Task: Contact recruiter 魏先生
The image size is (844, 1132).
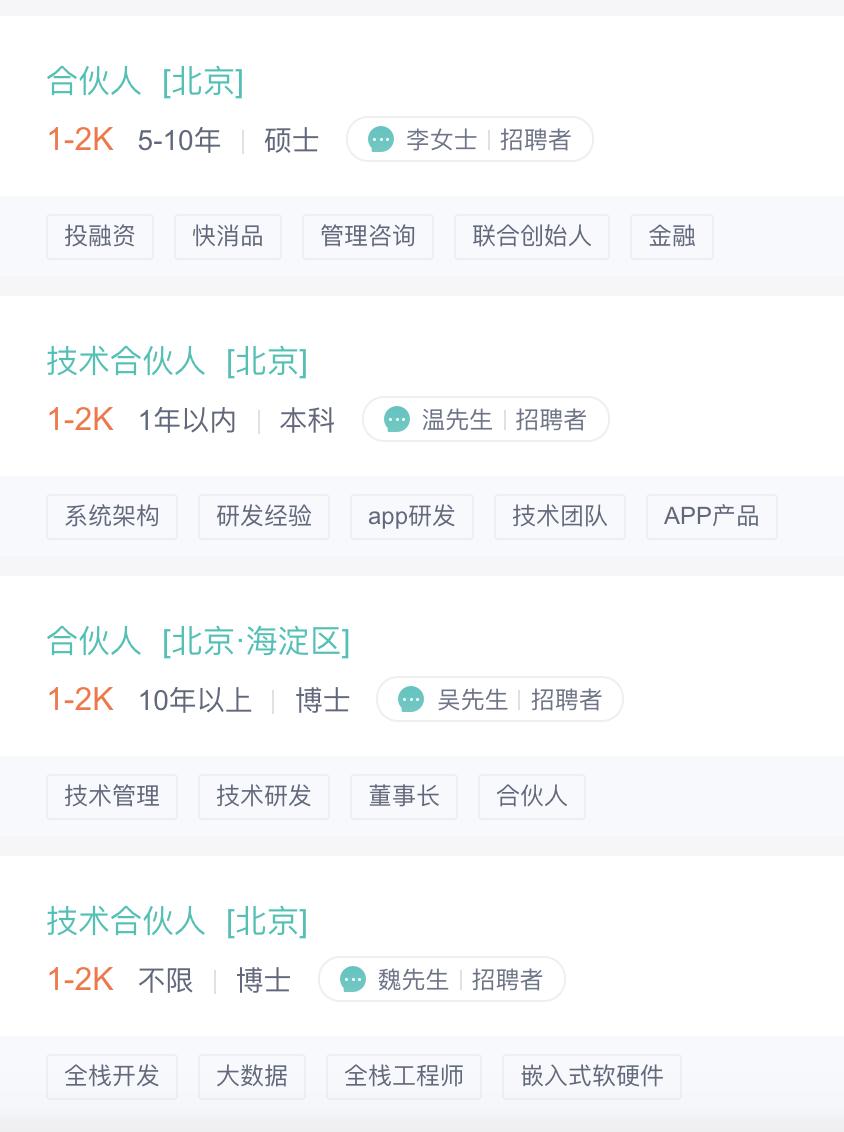Action: (x=441, y=980)
